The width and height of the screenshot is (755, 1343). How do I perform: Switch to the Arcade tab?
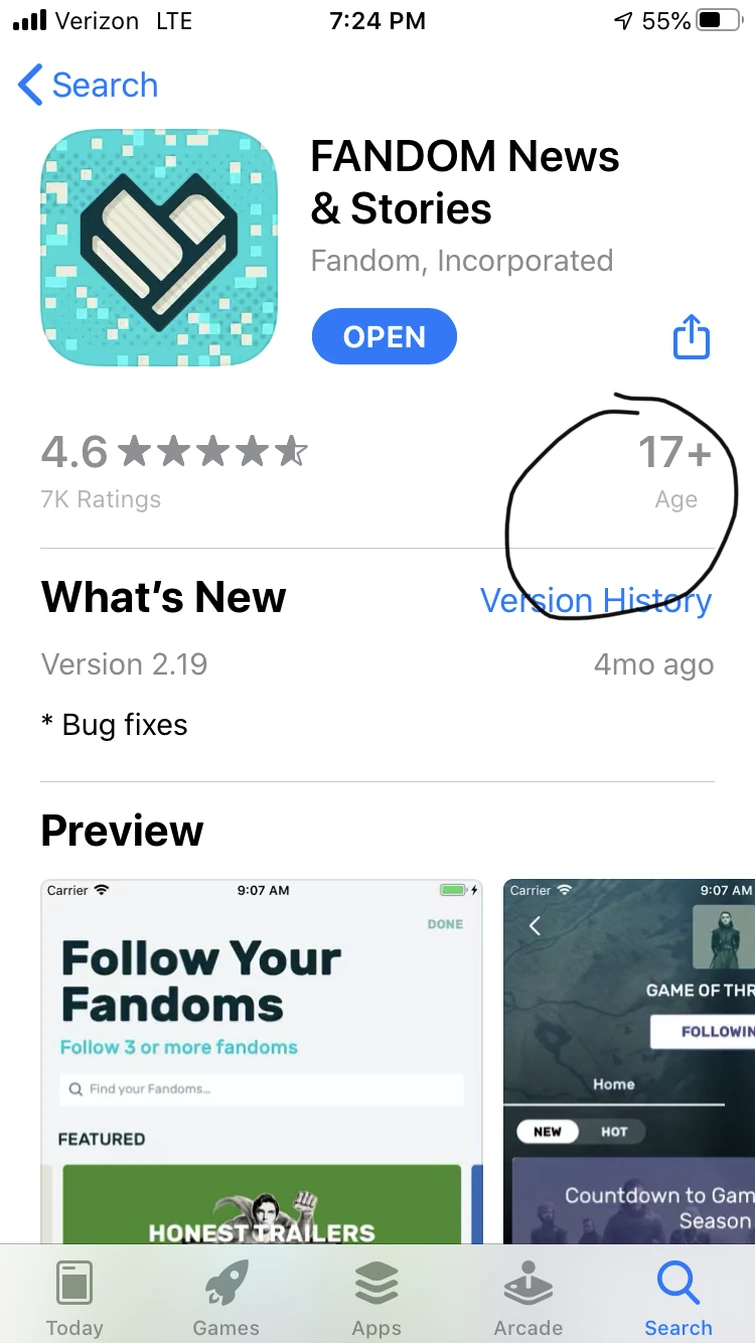[528, 1297]
